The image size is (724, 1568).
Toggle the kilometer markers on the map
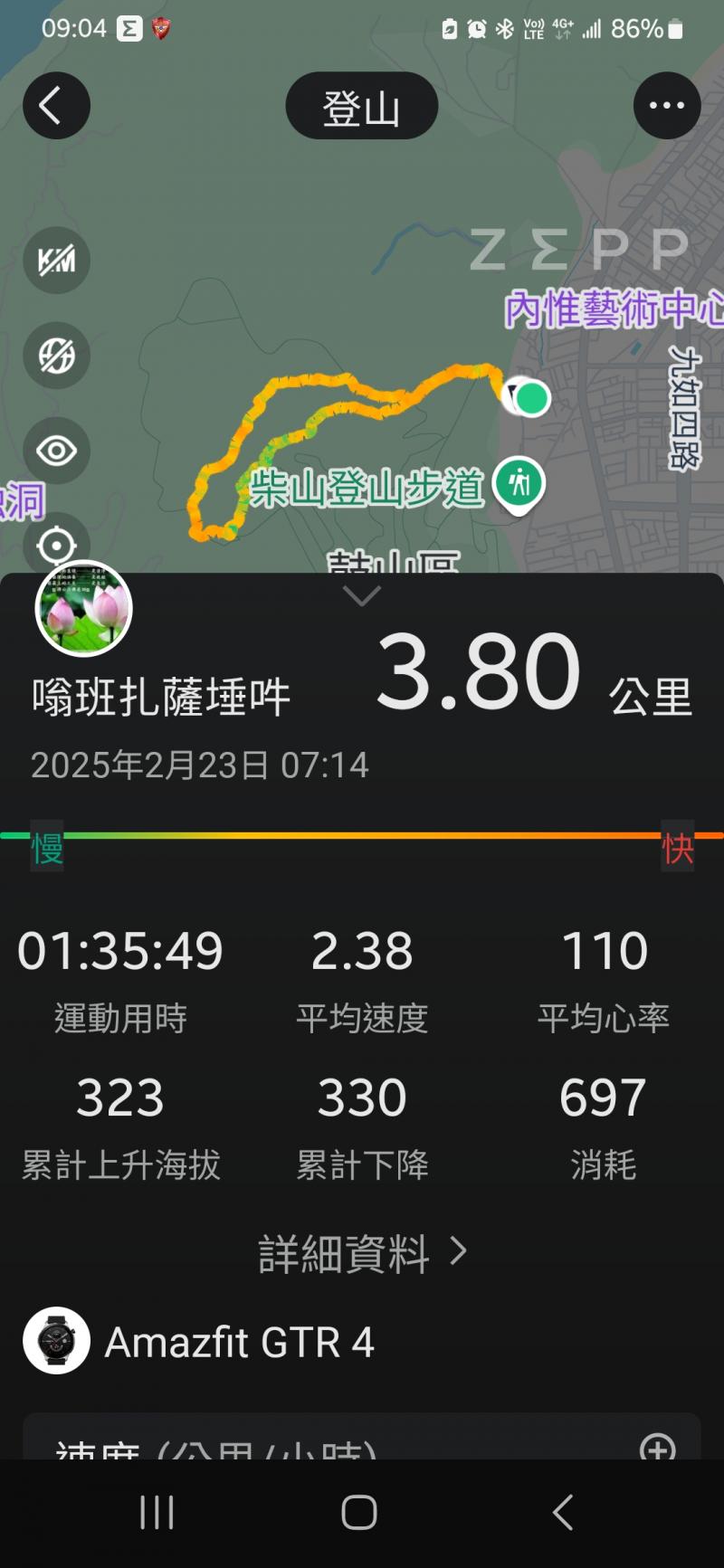coord(56,261)
